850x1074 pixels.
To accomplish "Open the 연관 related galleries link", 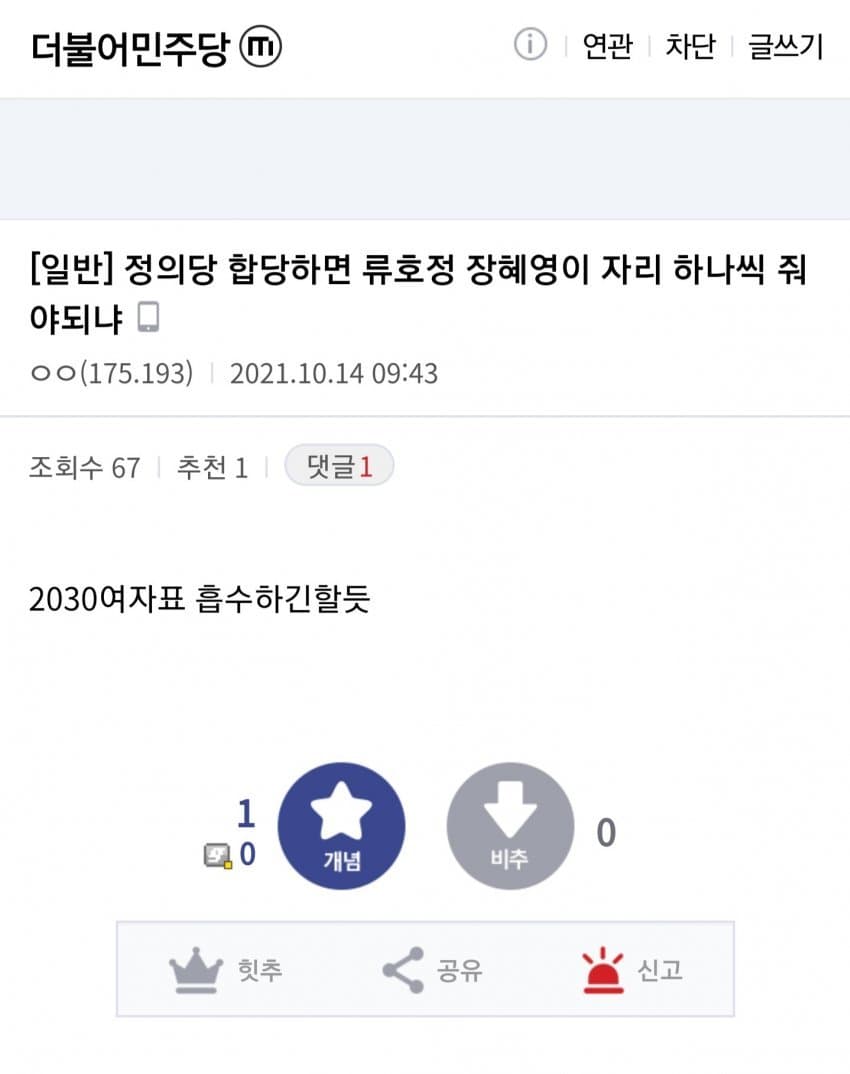I will point(607,47).
